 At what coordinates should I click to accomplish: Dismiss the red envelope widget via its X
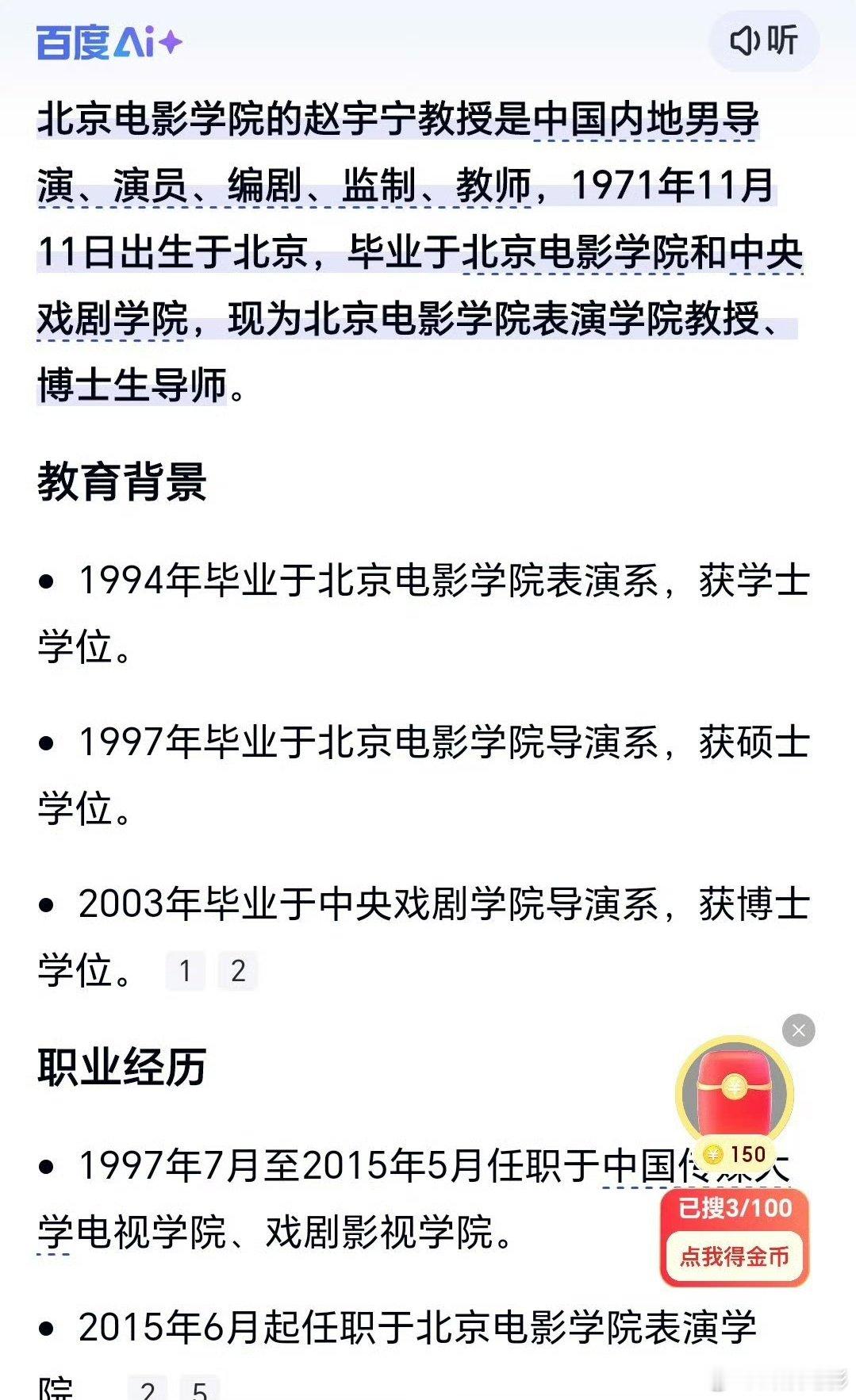click(x=800, y=1029)
